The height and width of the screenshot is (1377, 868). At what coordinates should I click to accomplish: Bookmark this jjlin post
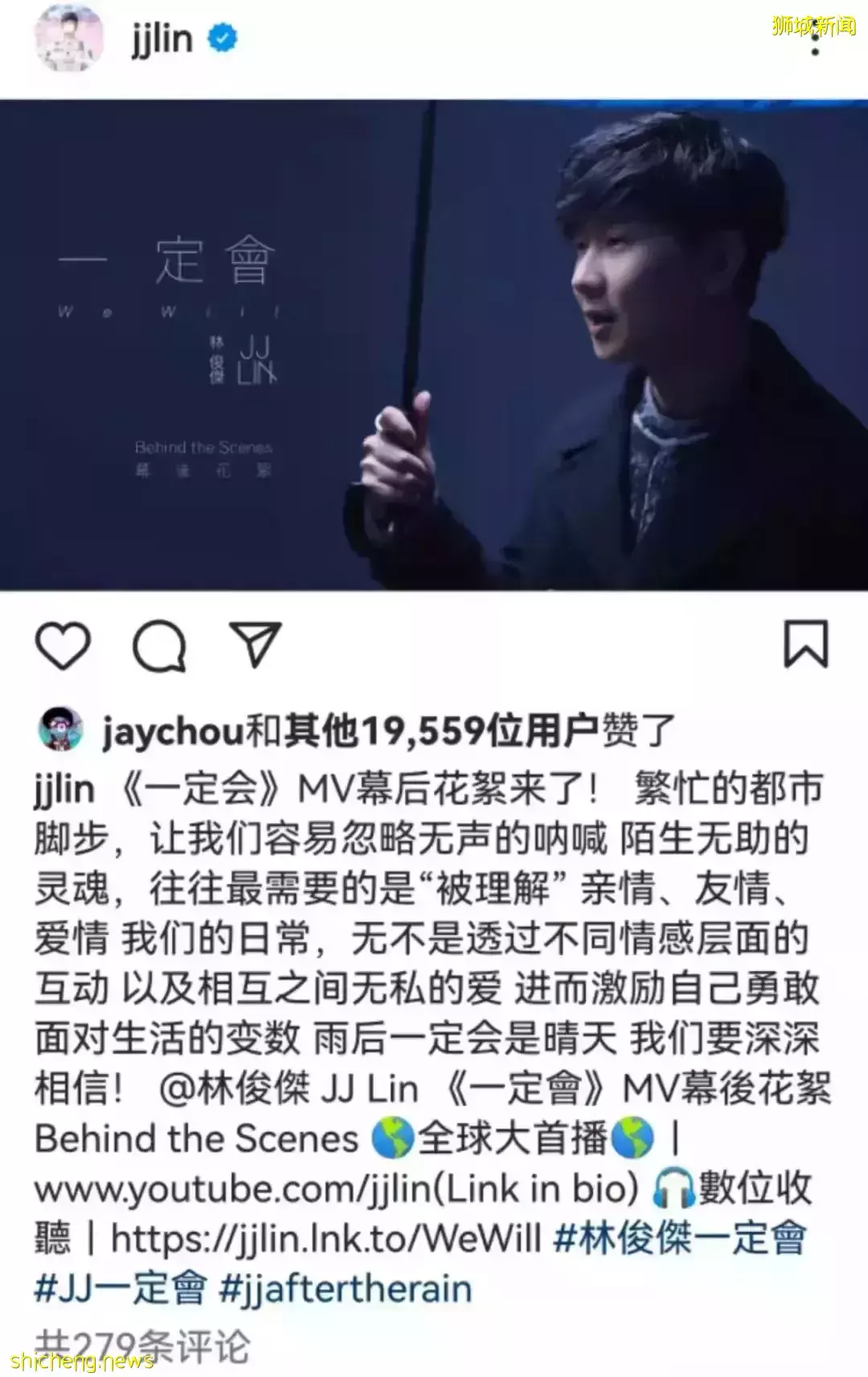805,644
